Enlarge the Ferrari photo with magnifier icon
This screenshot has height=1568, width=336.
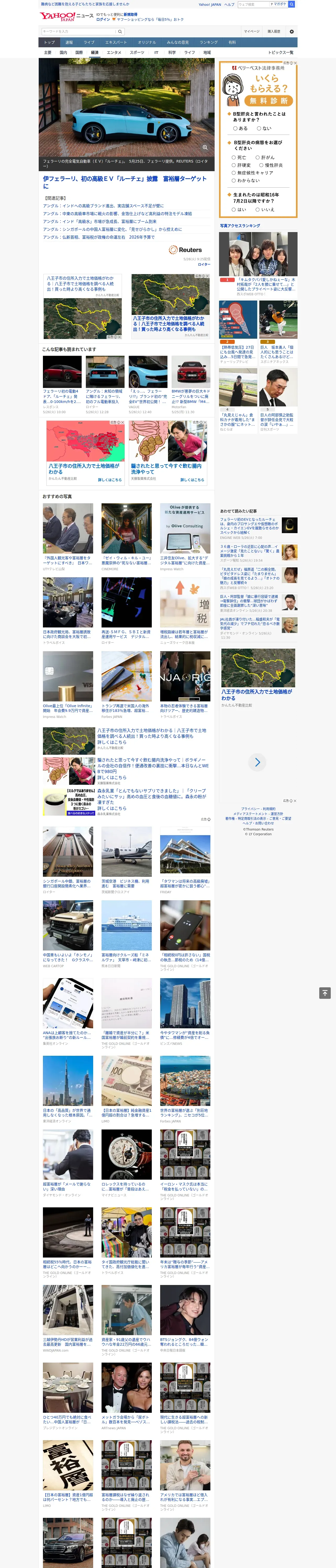[x=205, y=147]
